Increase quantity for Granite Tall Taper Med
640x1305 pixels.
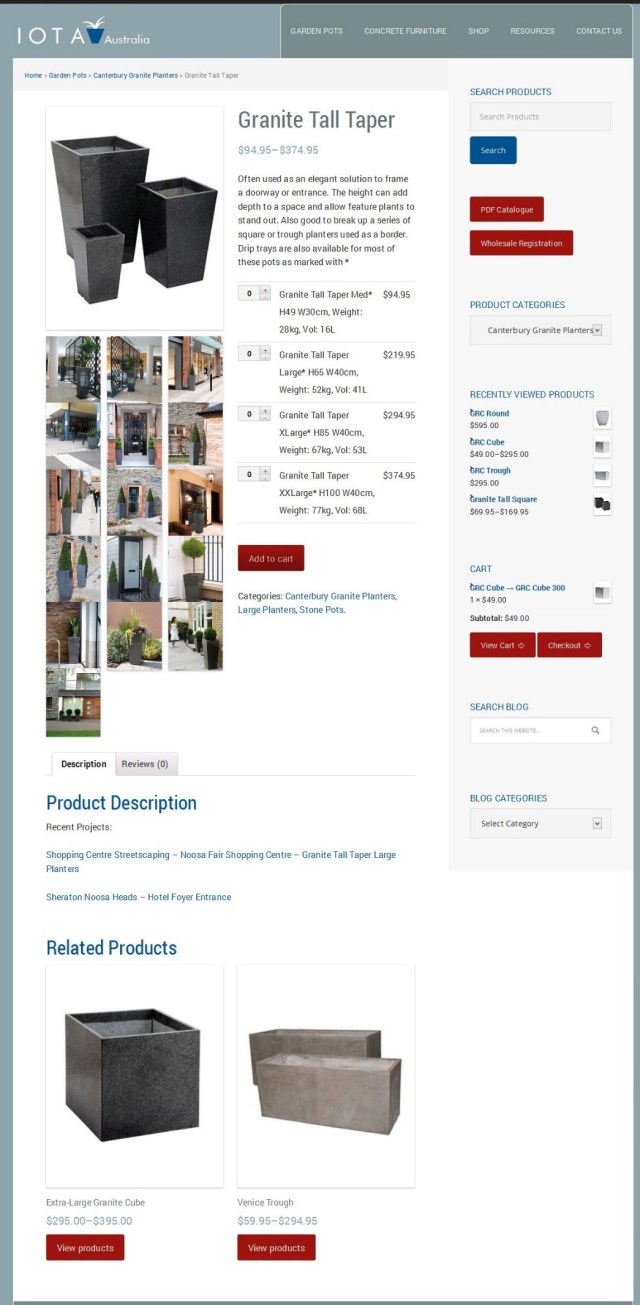tap(265, 290)
